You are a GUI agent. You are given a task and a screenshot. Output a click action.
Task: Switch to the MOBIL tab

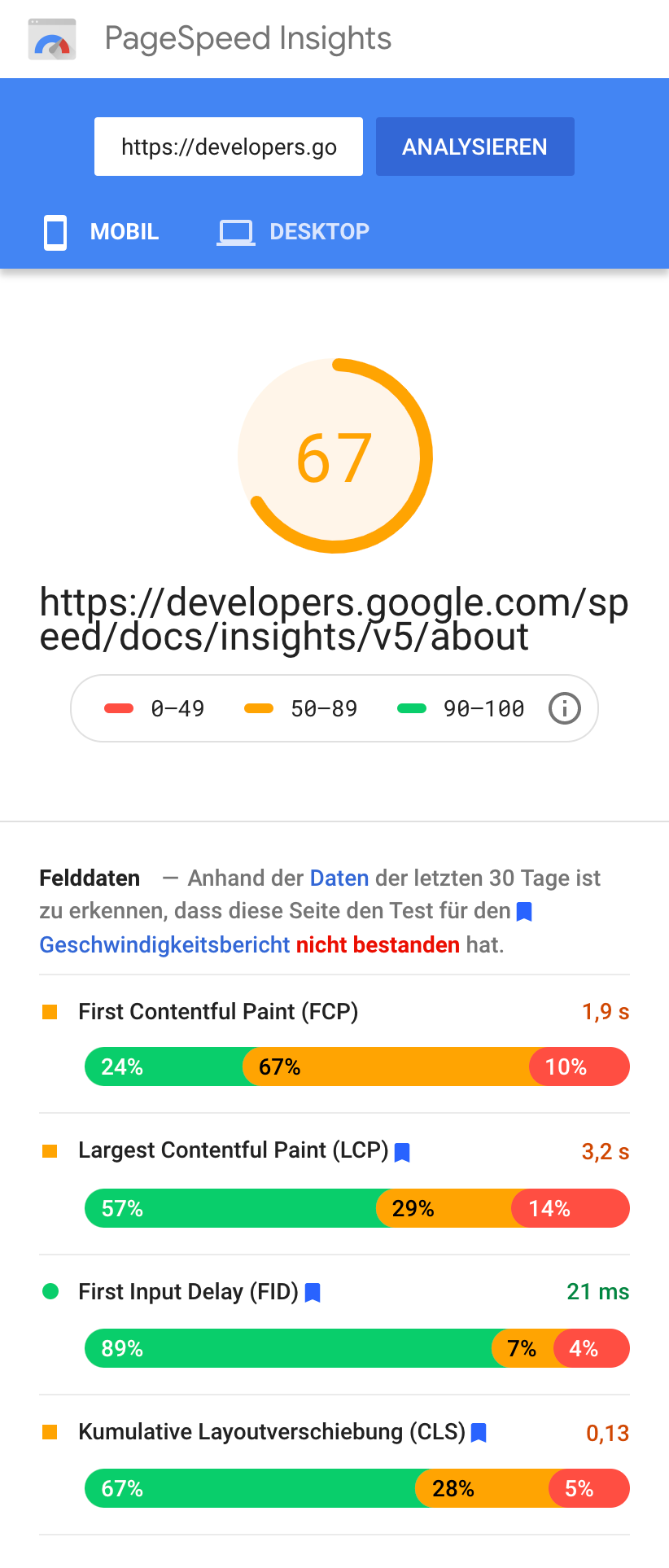[x=102, y=232]
